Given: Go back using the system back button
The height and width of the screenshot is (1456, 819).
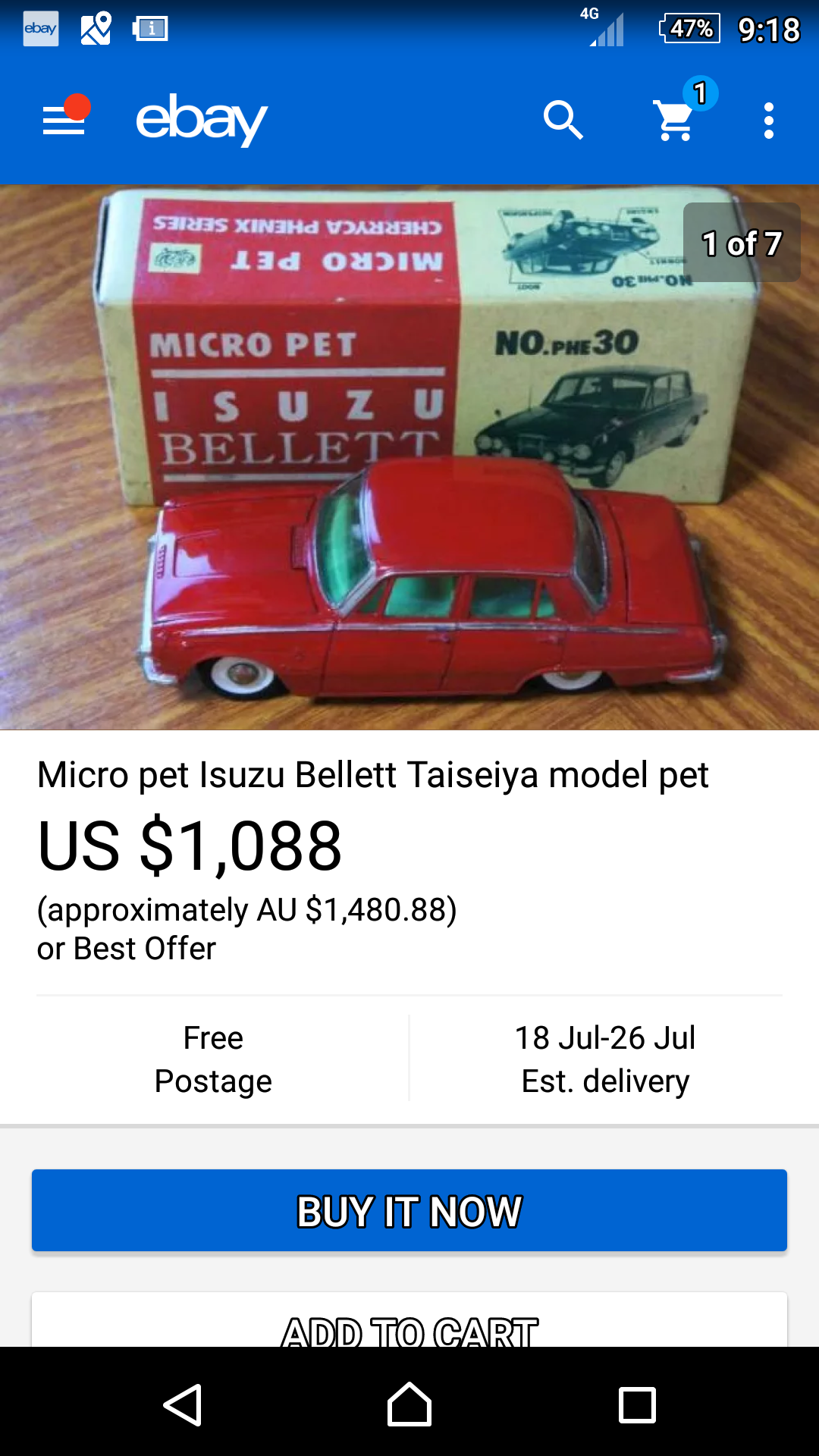Looking at the screenshot, I should pos(183,1404).
